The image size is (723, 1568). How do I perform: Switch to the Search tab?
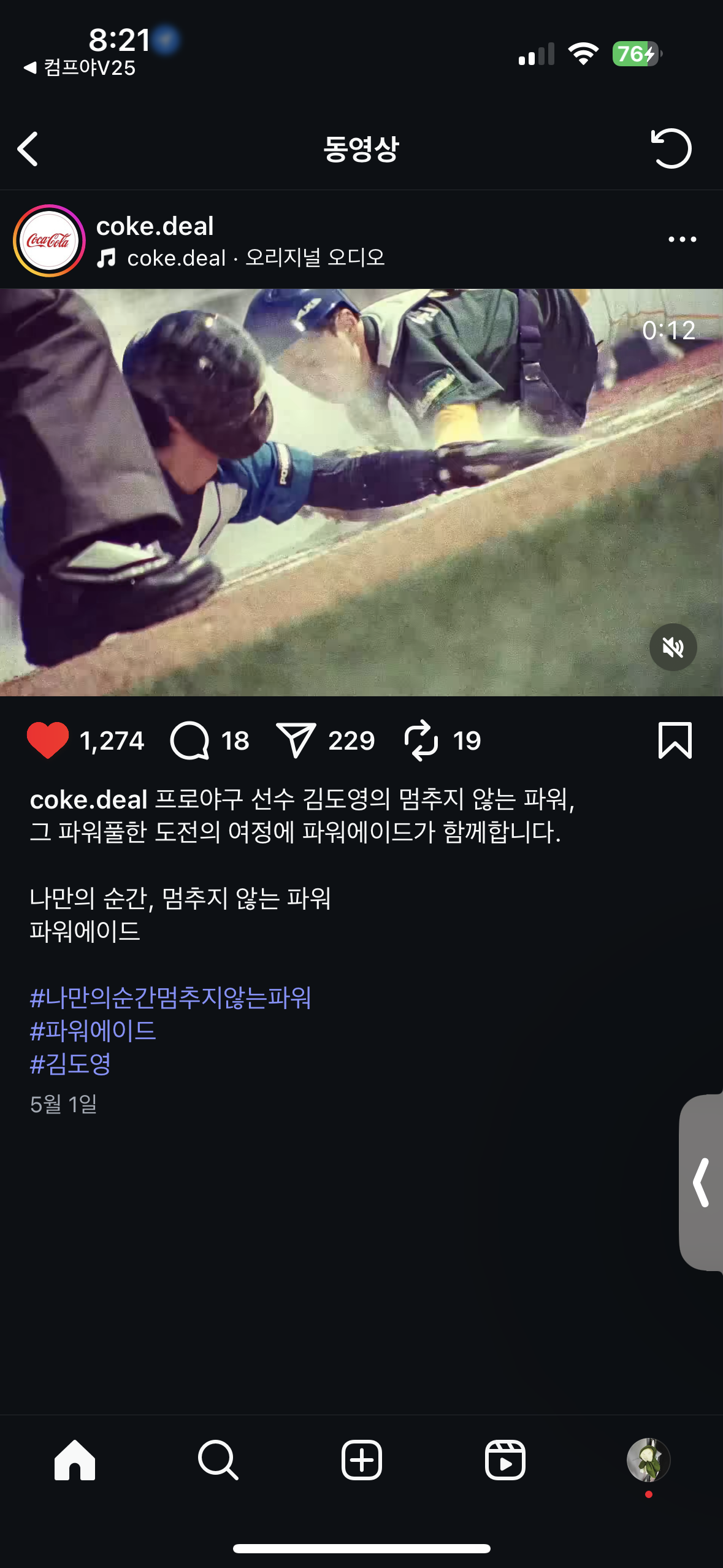pos(218,1460)
